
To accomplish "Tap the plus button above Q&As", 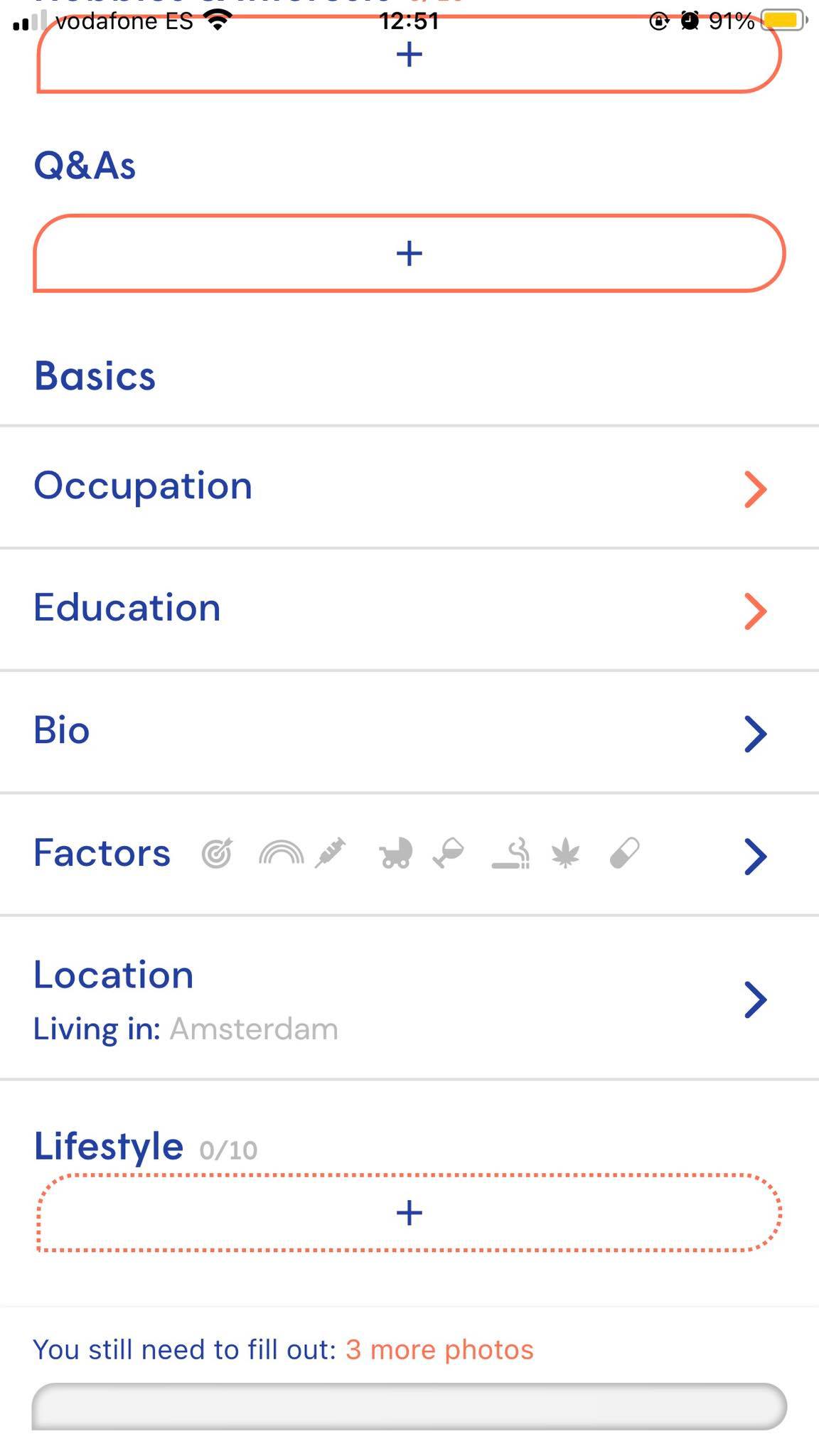I will click(x=409, y=54).
